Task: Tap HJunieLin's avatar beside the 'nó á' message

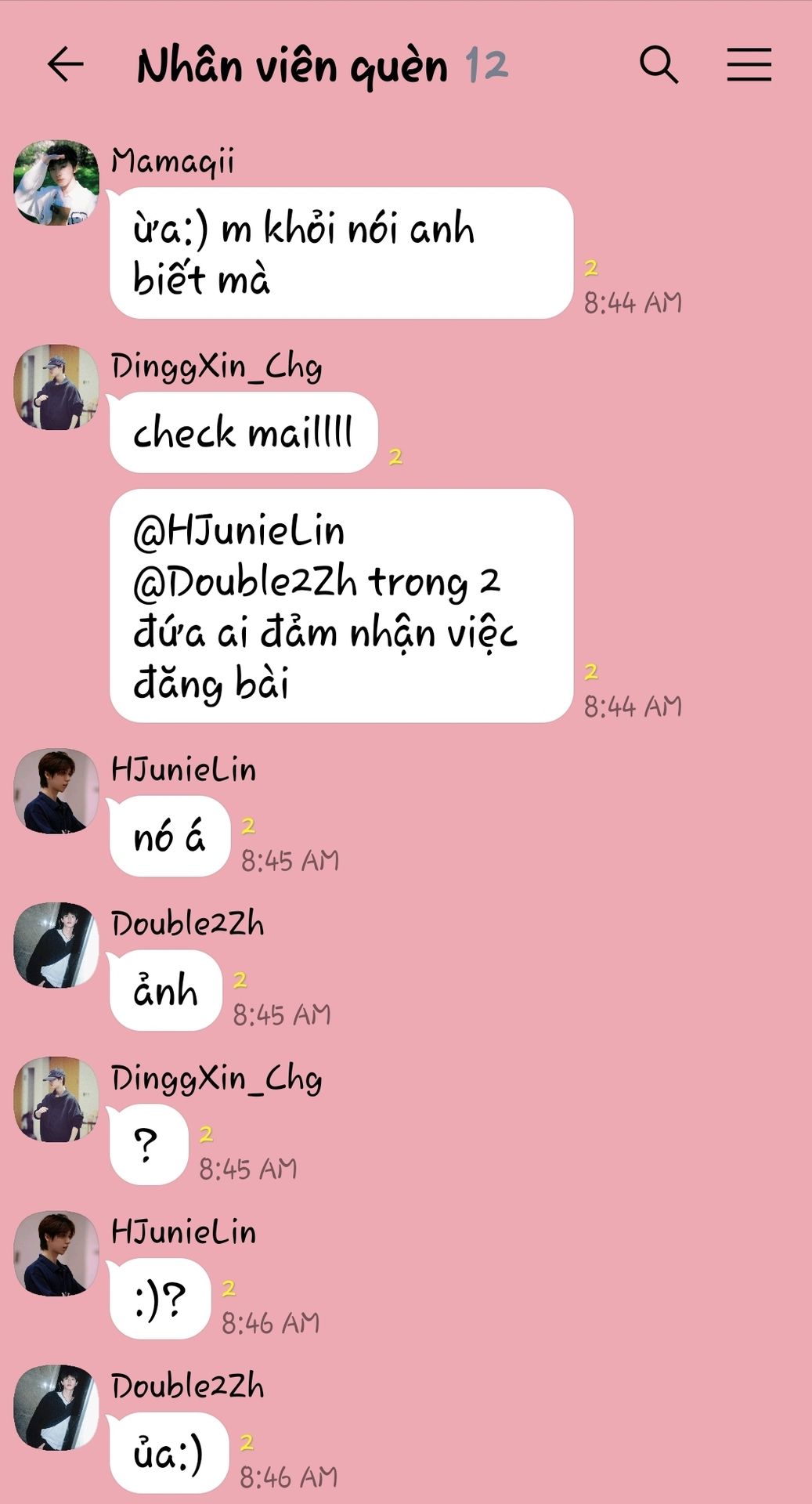Action: pos(56,792)
